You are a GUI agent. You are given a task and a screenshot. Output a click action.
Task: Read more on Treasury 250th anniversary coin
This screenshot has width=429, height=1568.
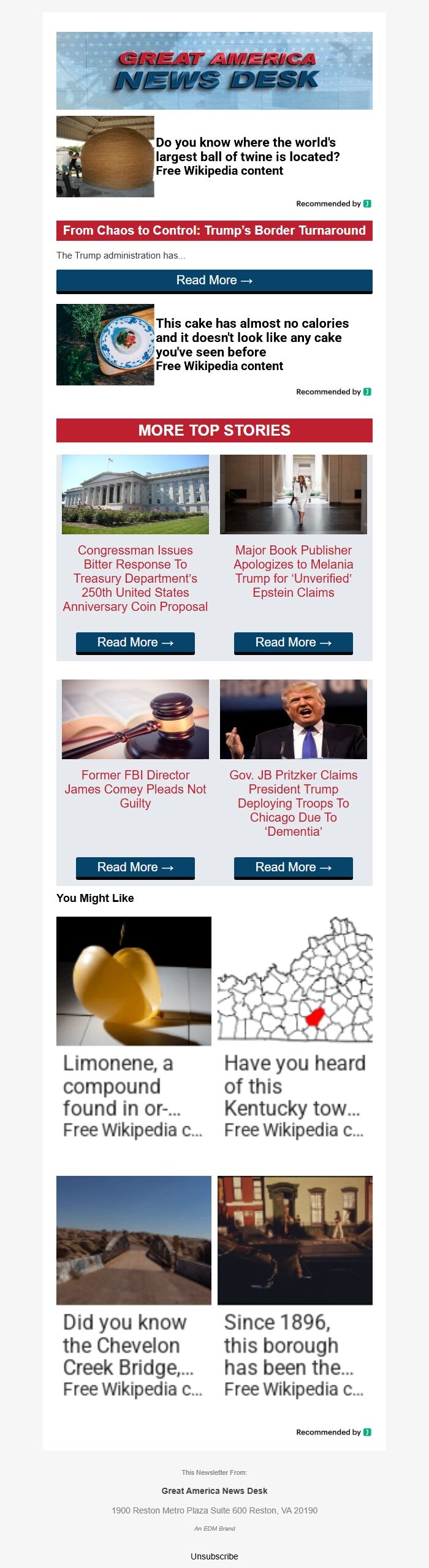pos(135,642)
